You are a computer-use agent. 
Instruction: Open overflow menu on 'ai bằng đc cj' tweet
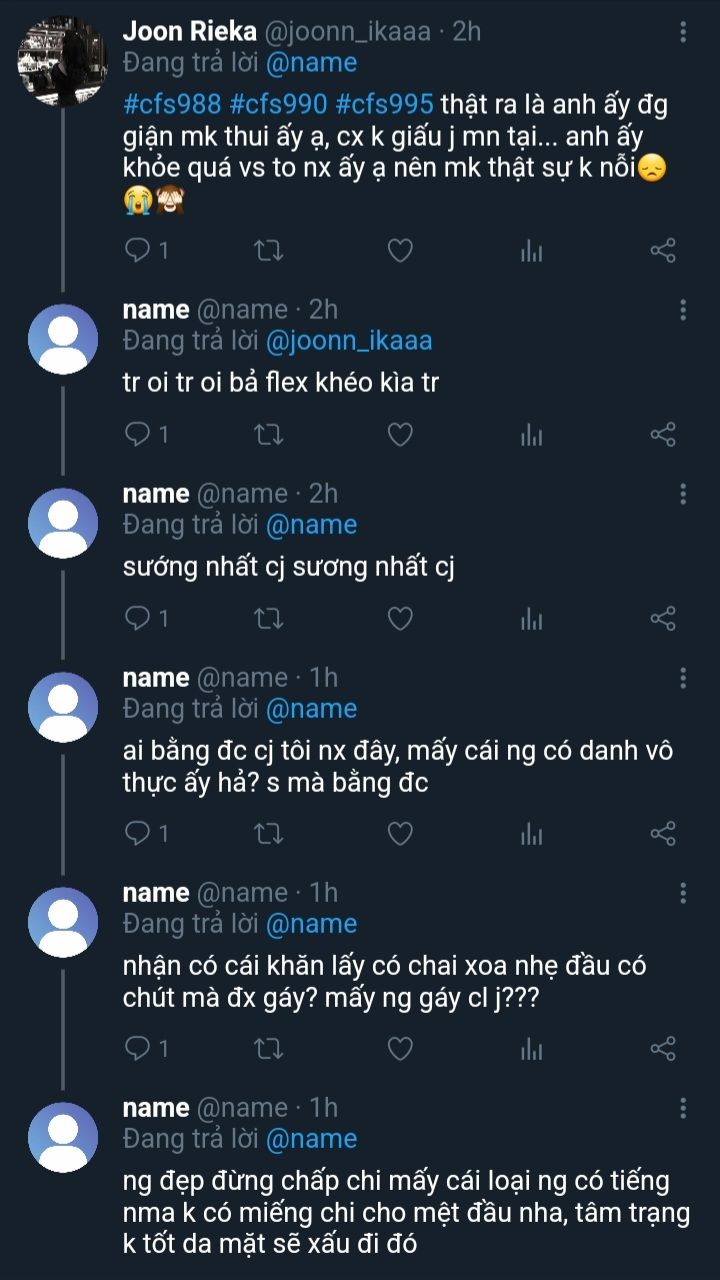point(683,679)
